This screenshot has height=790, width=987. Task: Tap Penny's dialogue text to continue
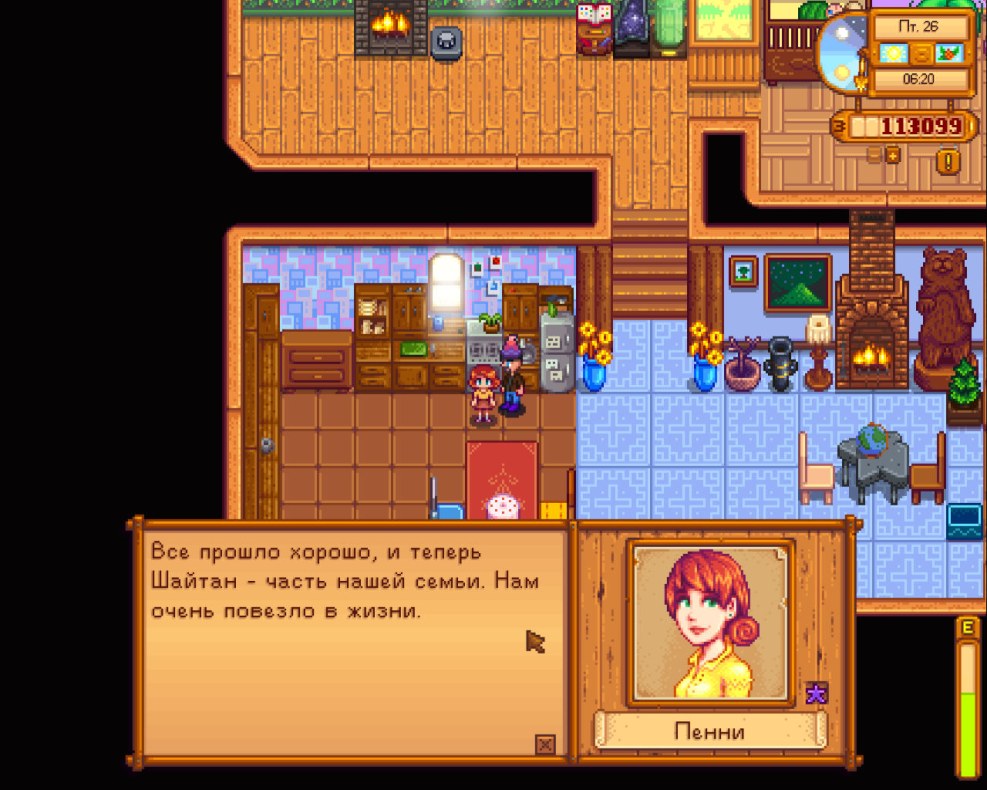[340, 582]
